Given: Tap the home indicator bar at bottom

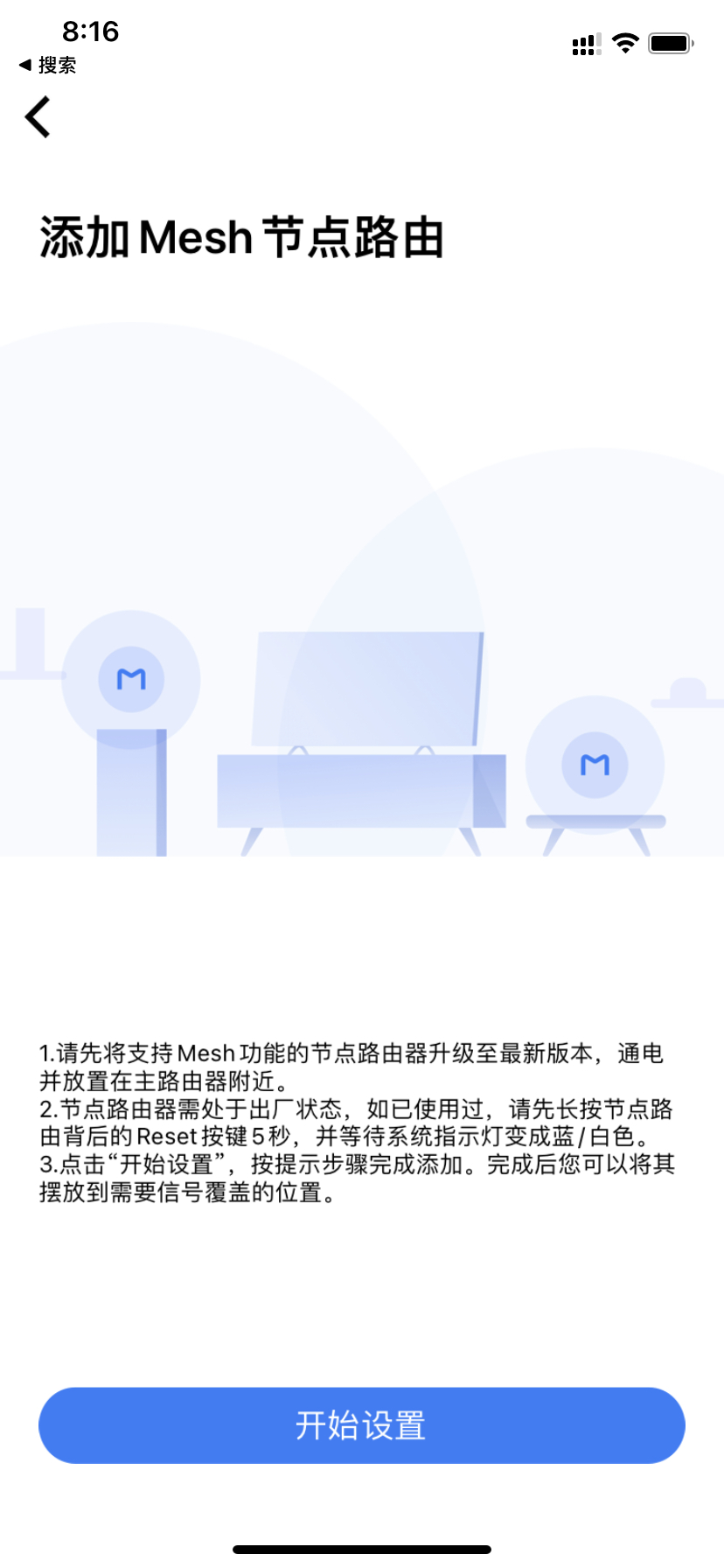Looking at the screenshot, I should tap(361, 1549).
